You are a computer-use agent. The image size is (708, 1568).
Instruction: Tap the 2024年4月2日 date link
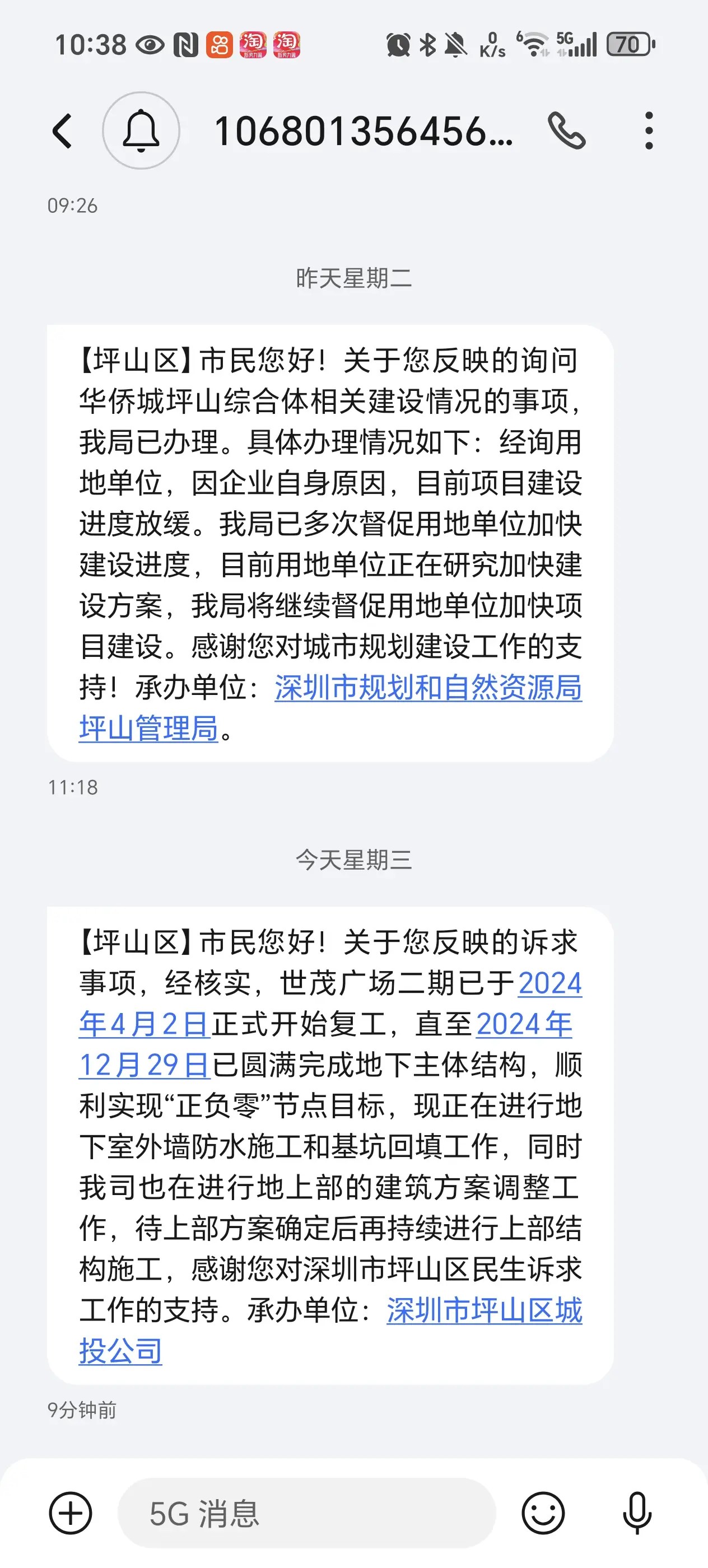coord(145,1024)
